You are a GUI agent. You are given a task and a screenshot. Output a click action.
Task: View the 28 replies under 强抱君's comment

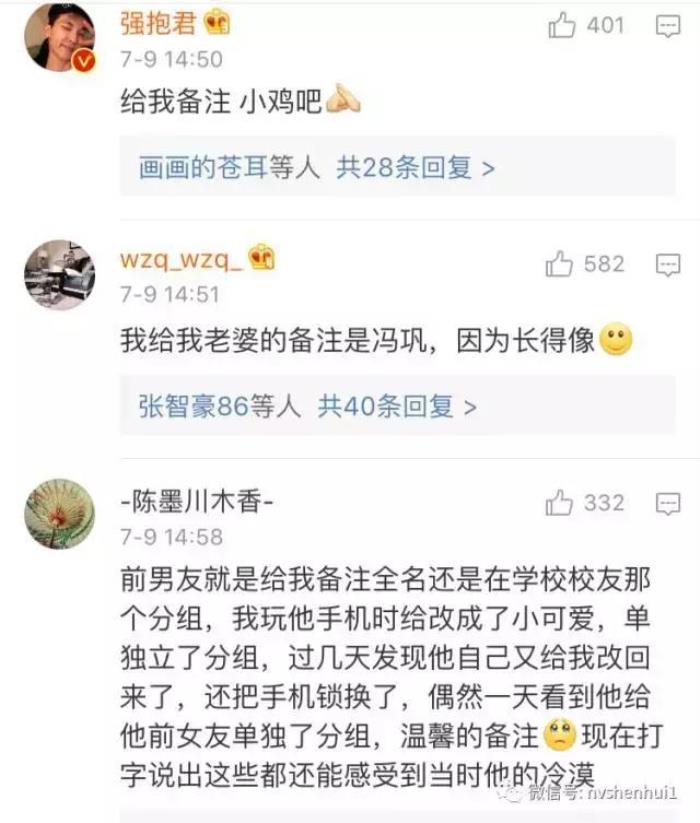tap(317, 167)
